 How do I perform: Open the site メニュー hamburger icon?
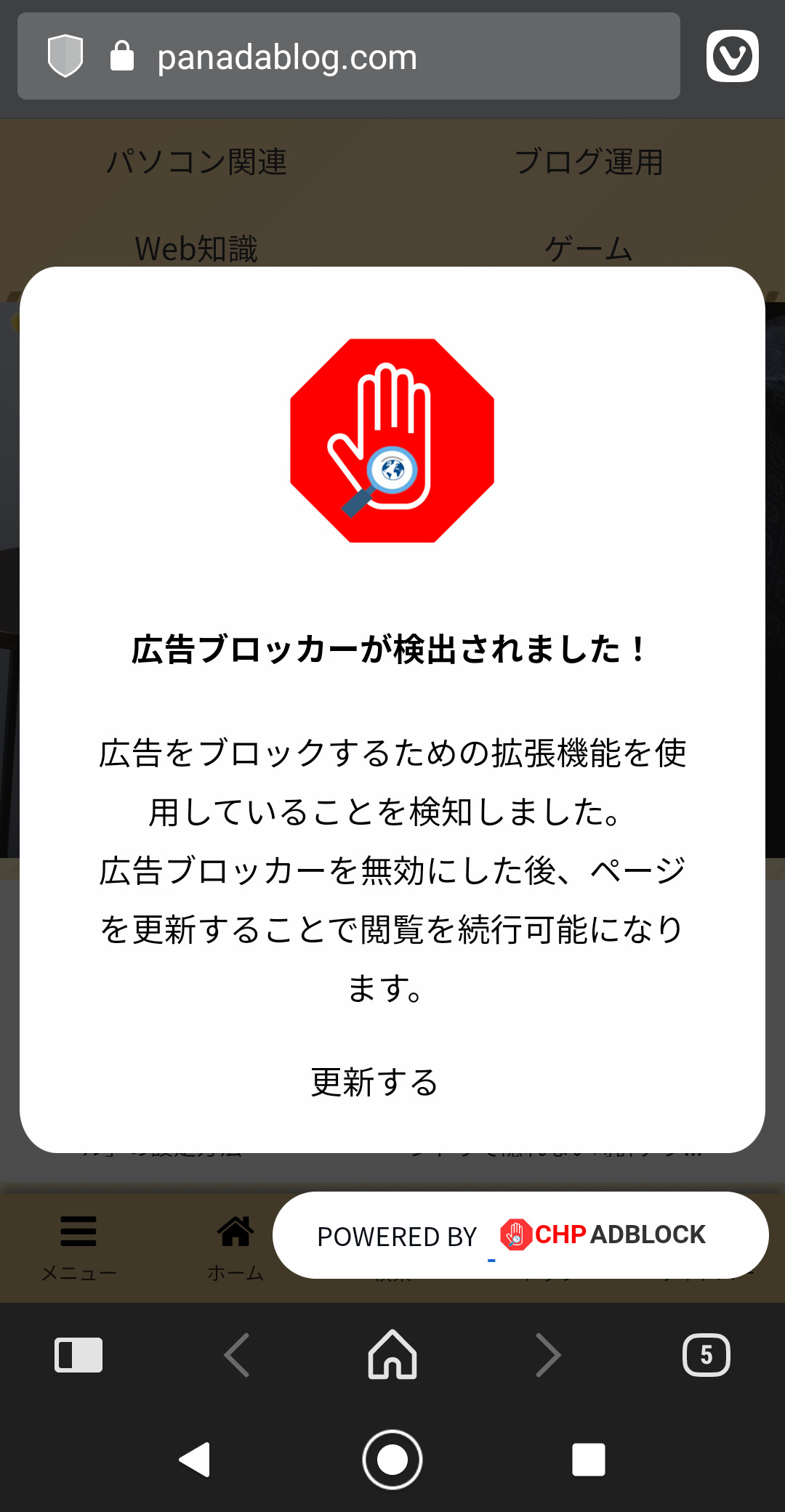coord(78,1230)
